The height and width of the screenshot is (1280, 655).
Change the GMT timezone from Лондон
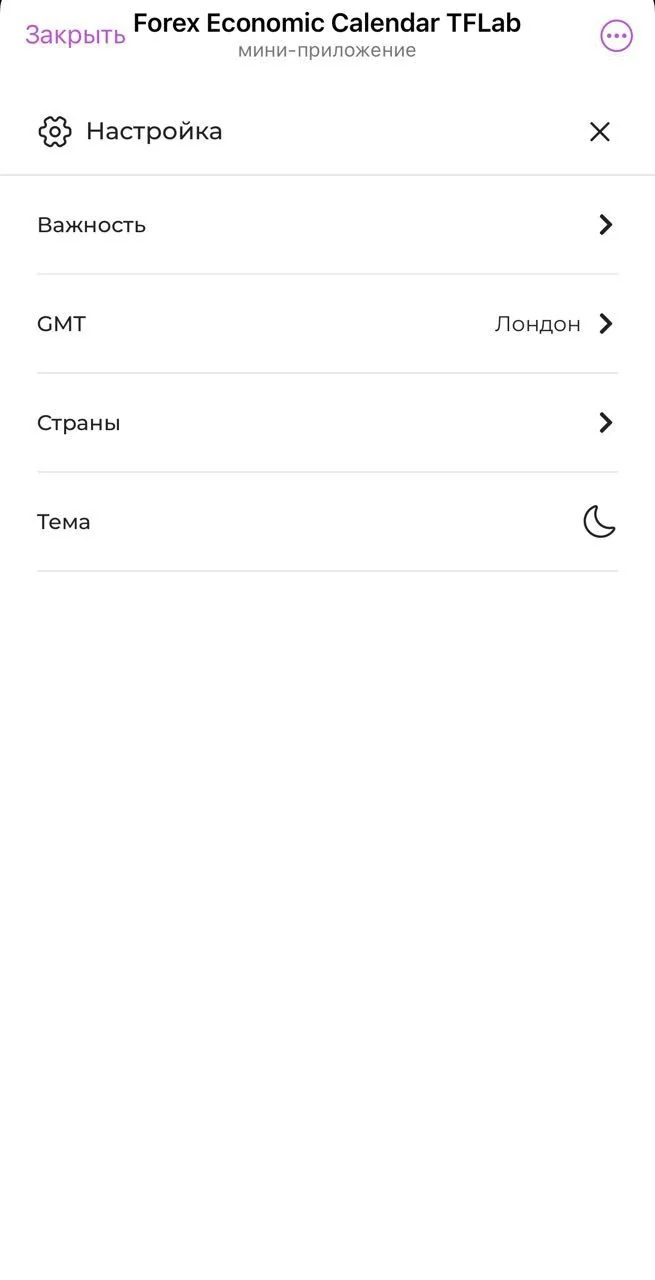tap(327, 324)
